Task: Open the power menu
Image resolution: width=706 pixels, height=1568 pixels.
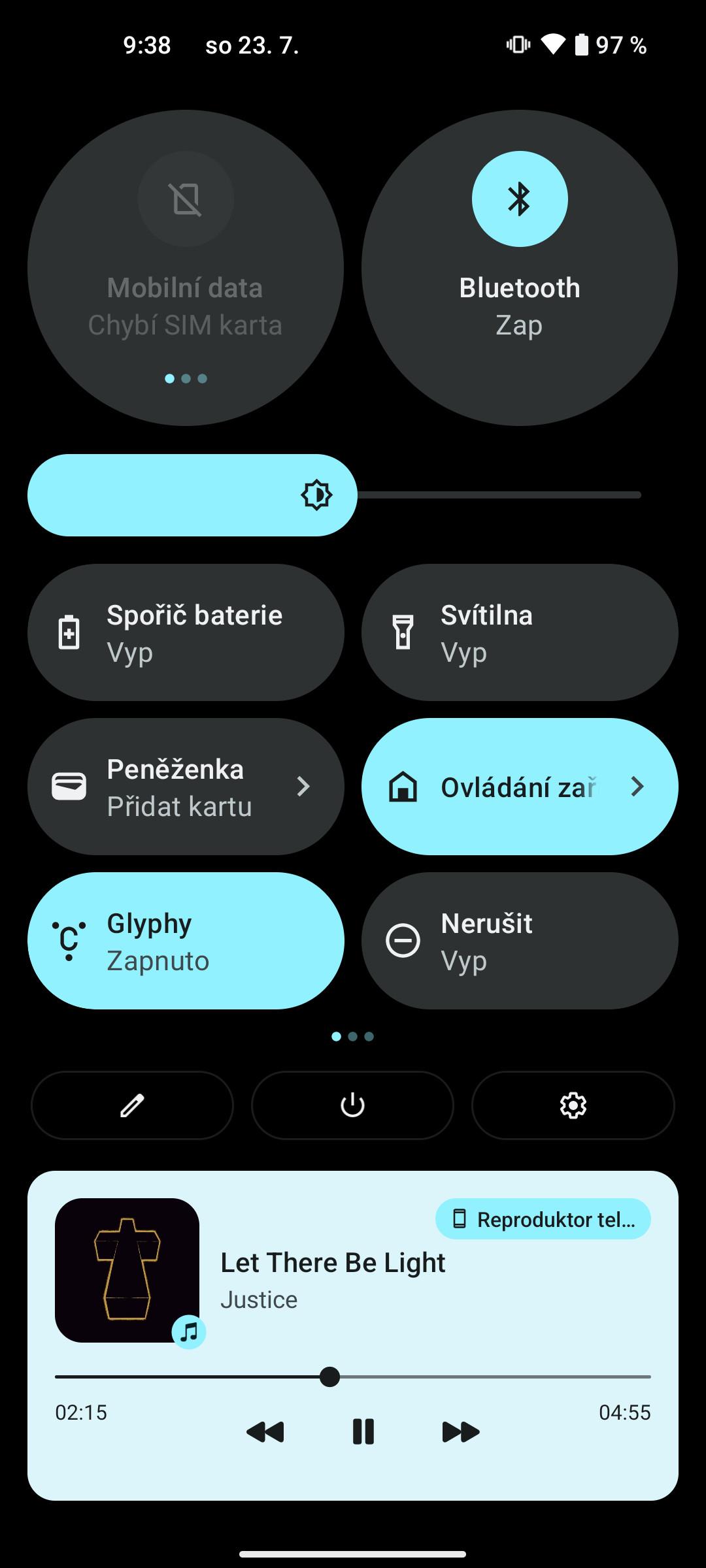Action: coord(352,1105)
